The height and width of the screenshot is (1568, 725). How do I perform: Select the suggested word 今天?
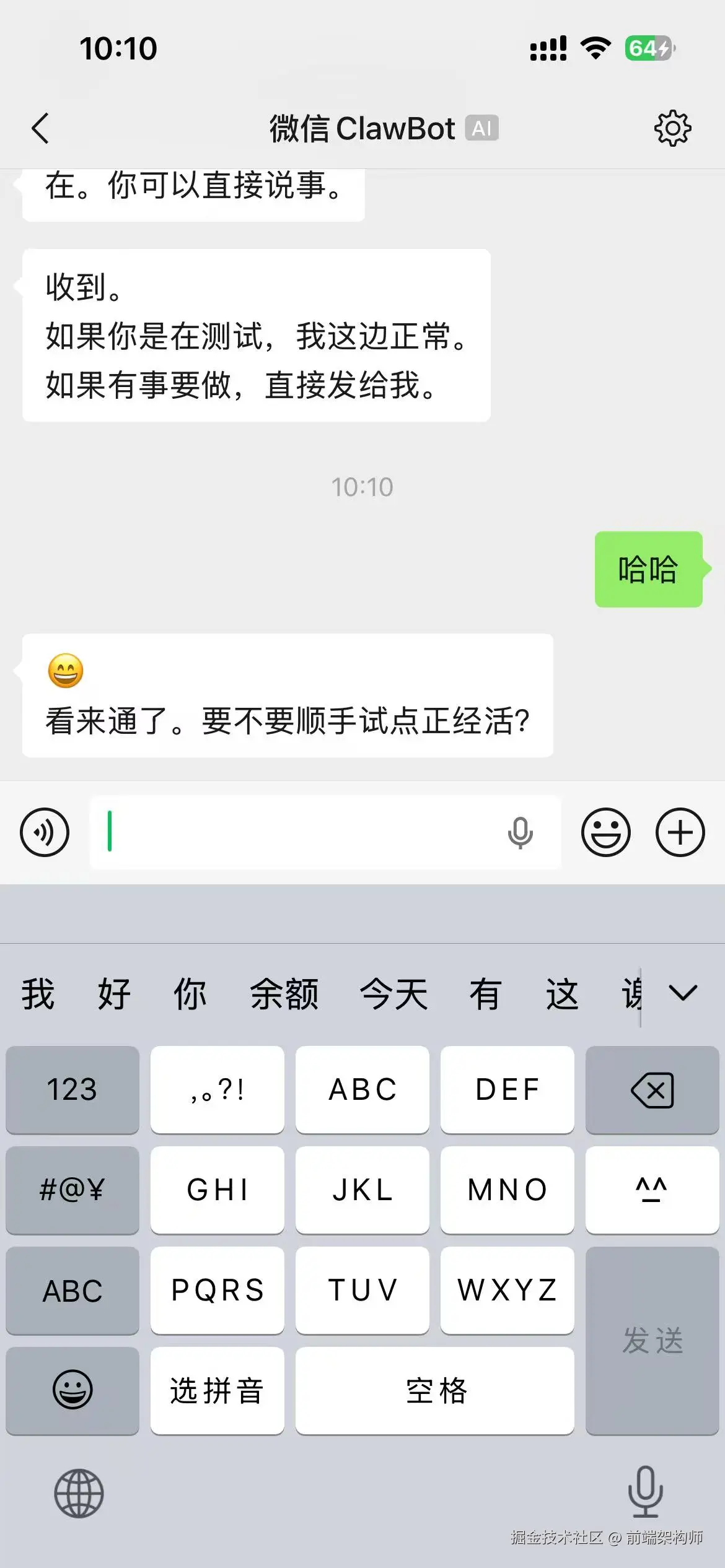(x=394, y=994)
